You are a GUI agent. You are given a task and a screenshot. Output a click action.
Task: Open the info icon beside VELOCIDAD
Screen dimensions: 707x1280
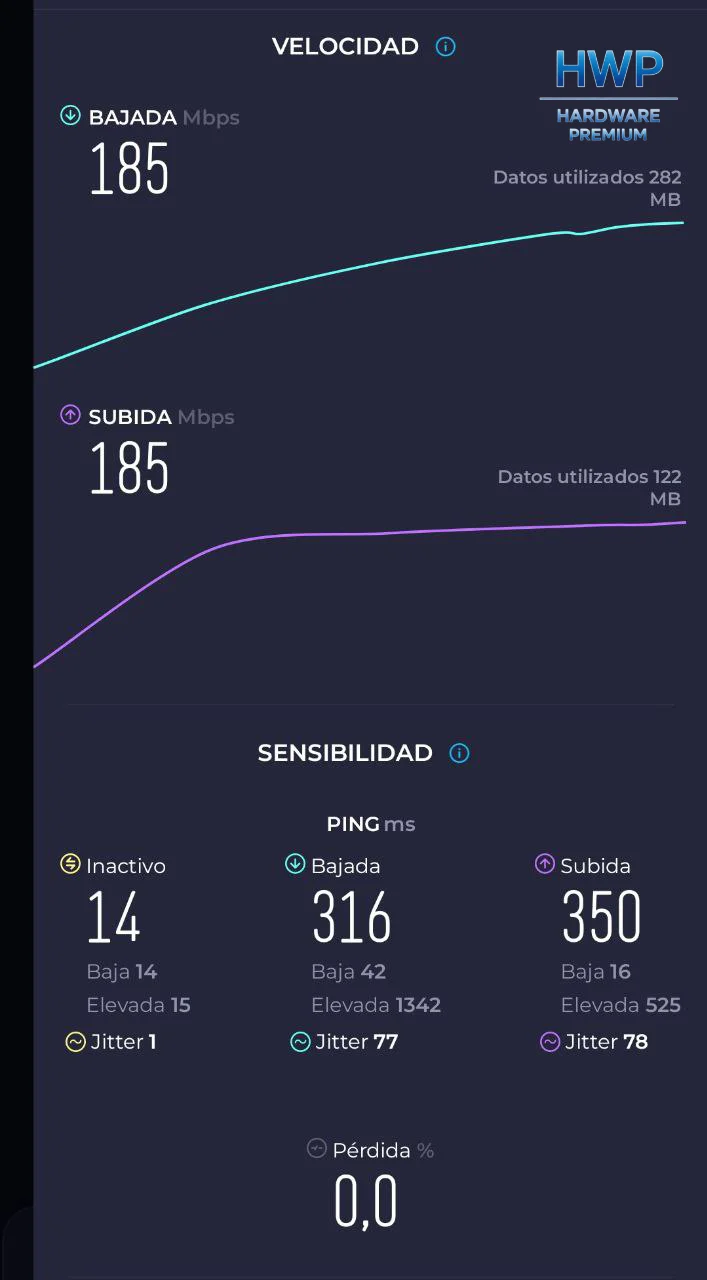click(x=446, y=47)
